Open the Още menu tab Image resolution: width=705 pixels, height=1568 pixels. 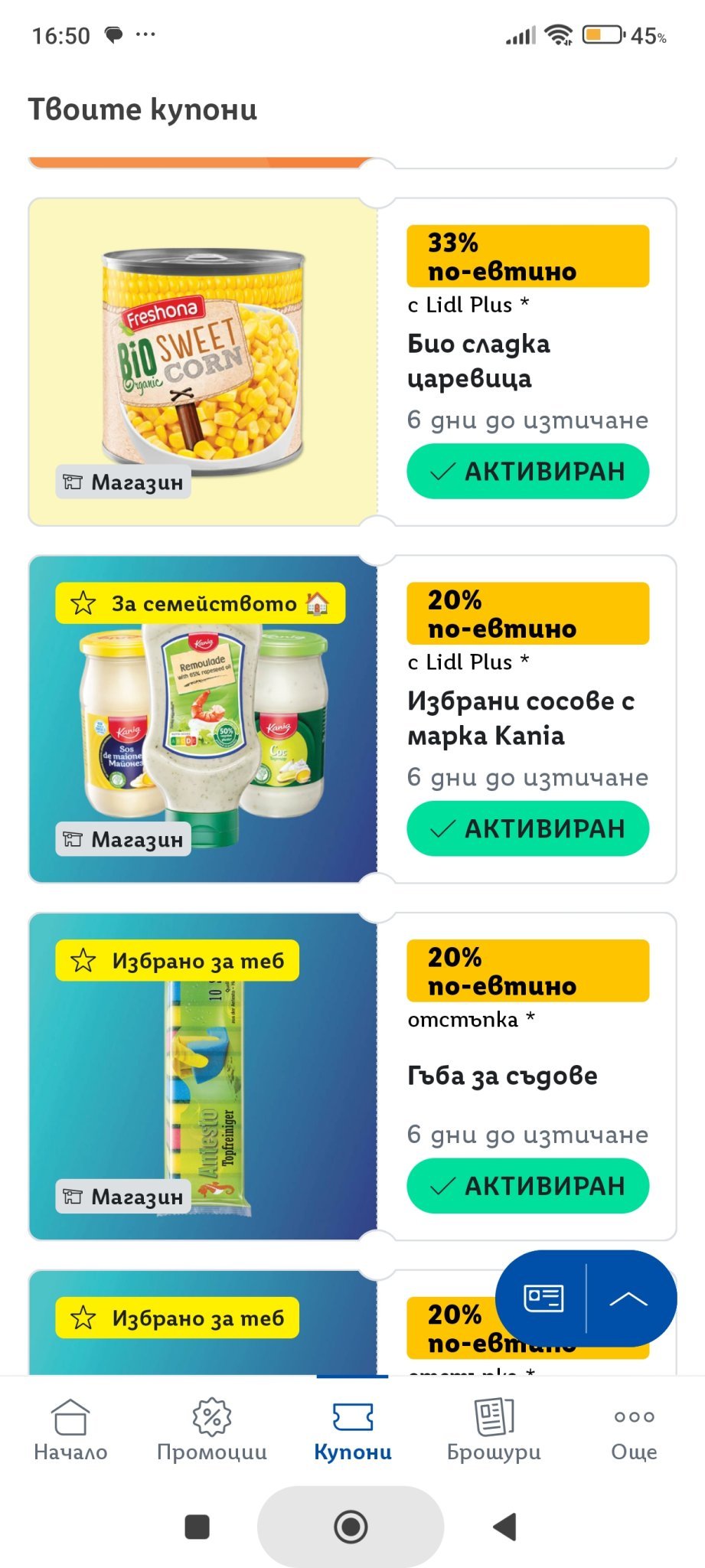(x=634, y=1430)
